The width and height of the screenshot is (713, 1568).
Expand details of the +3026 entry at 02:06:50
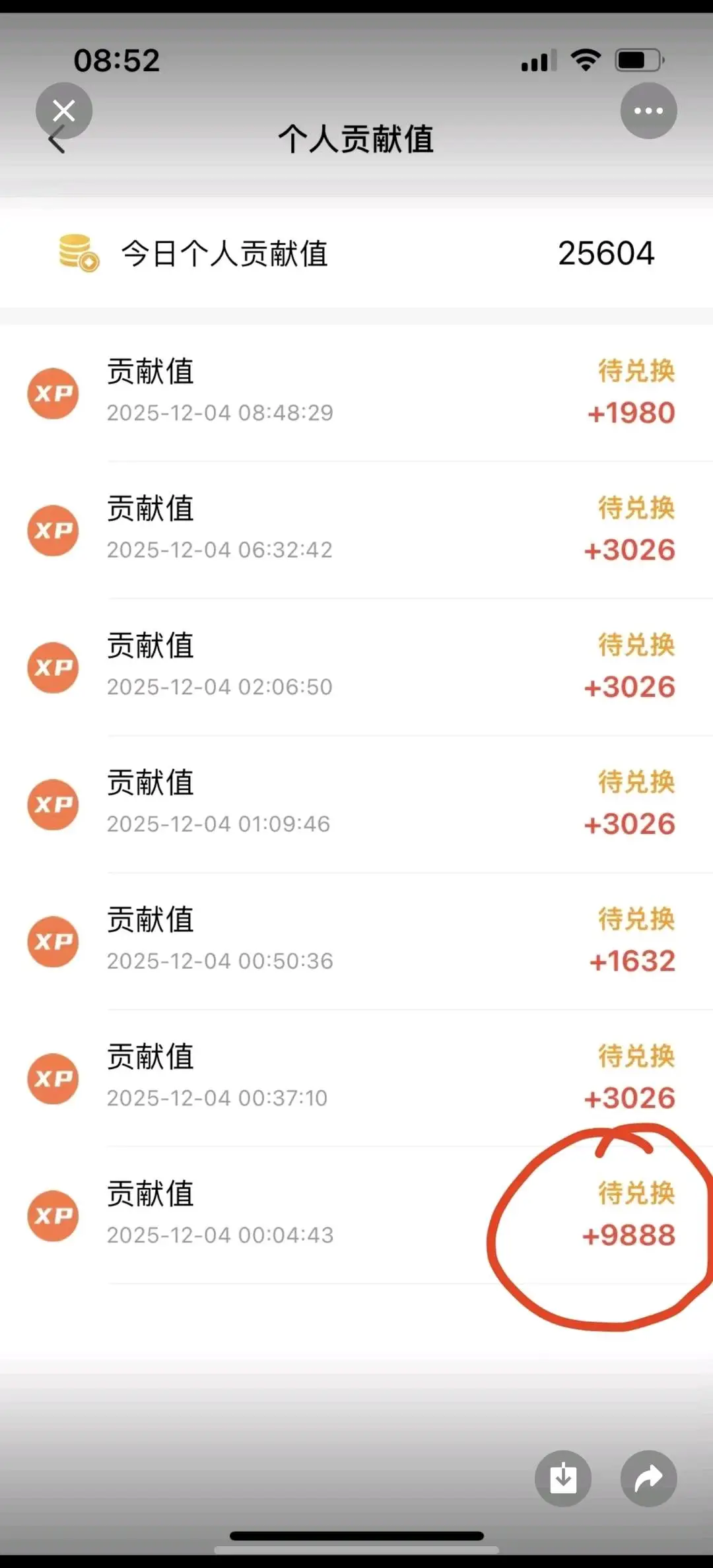pyautogui.click(x=356, y=667)
